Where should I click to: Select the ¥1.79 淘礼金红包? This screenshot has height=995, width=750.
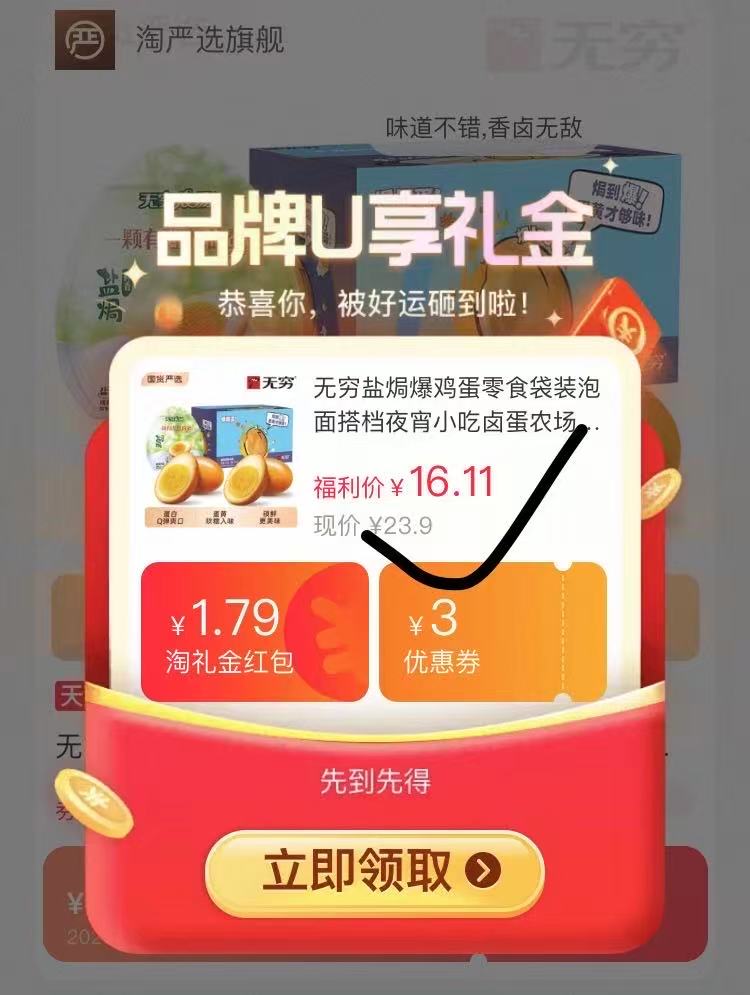pos(254,632)
